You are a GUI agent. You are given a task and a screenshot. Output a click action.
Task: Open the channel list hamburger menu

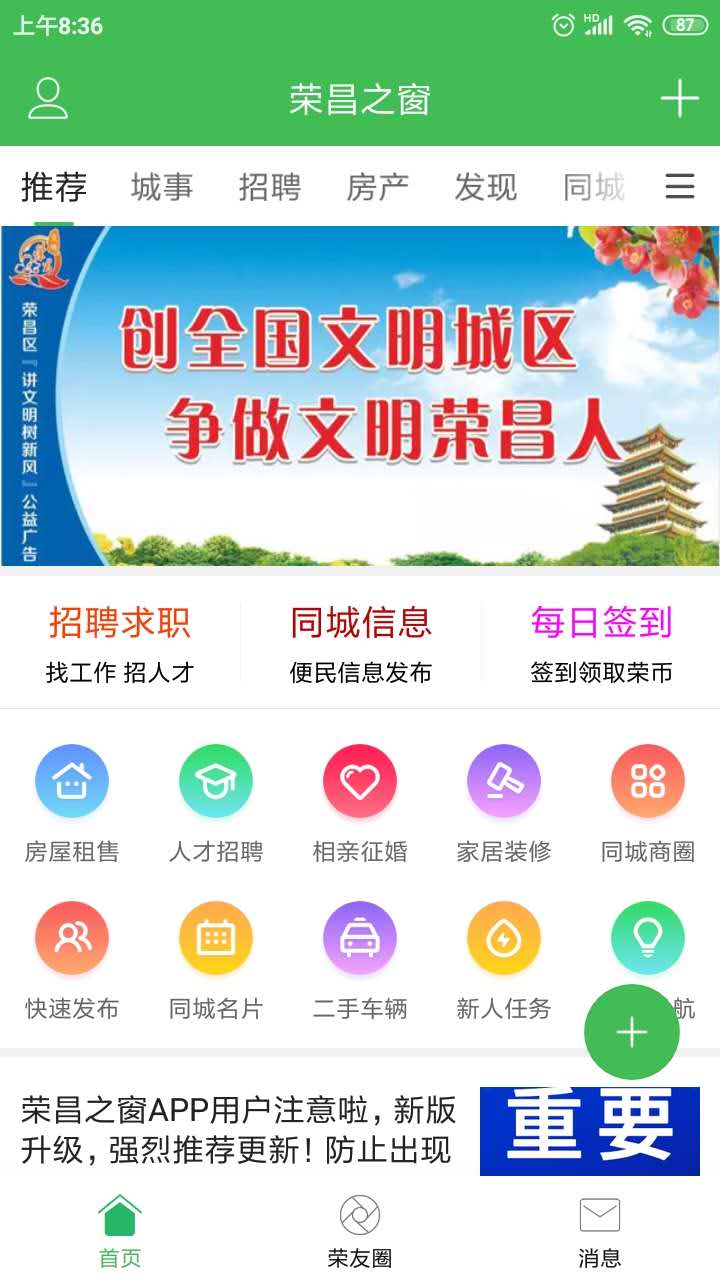[x=680, y=187]
